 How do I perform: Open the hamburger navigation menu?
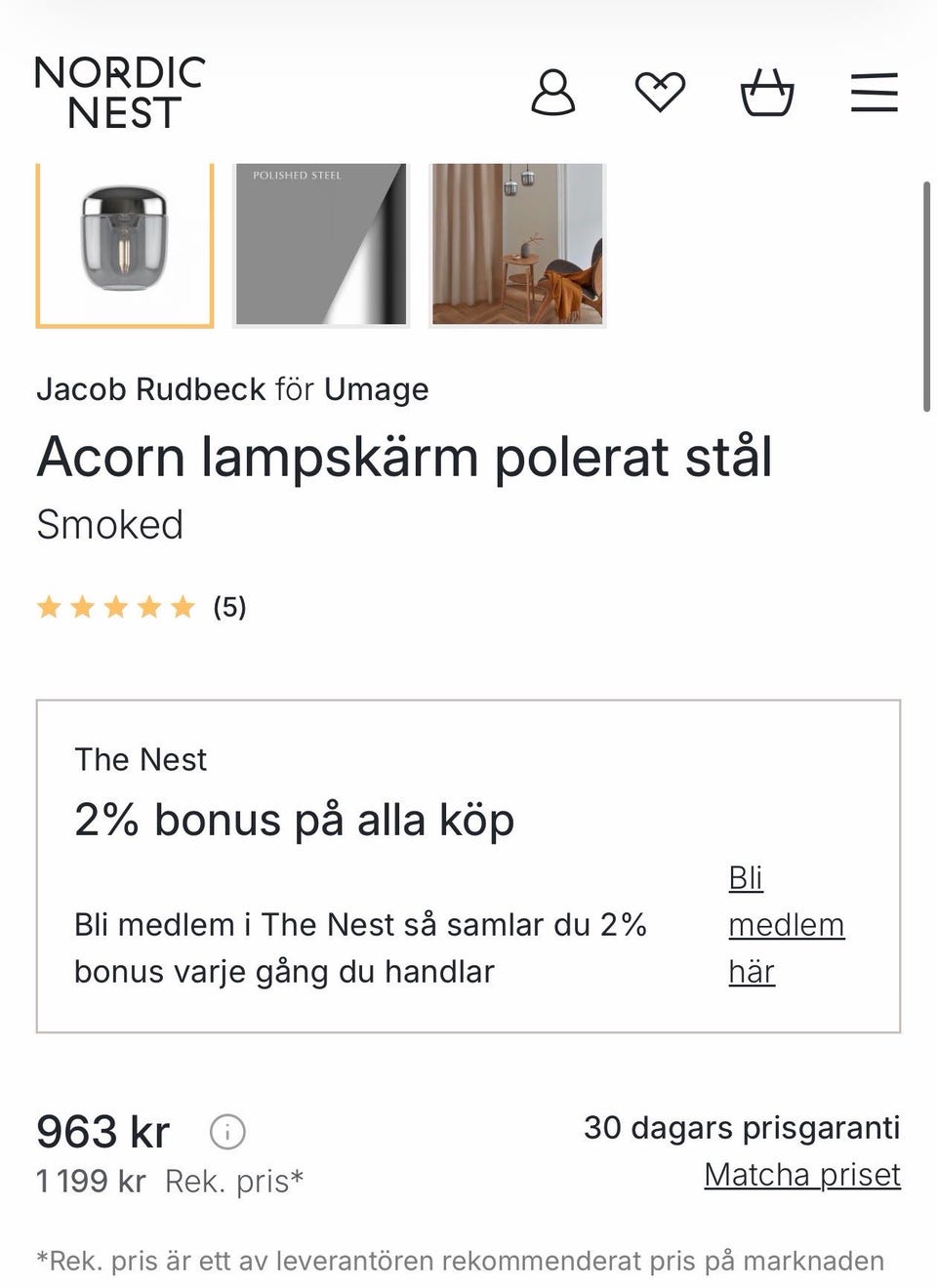point(874,93)
